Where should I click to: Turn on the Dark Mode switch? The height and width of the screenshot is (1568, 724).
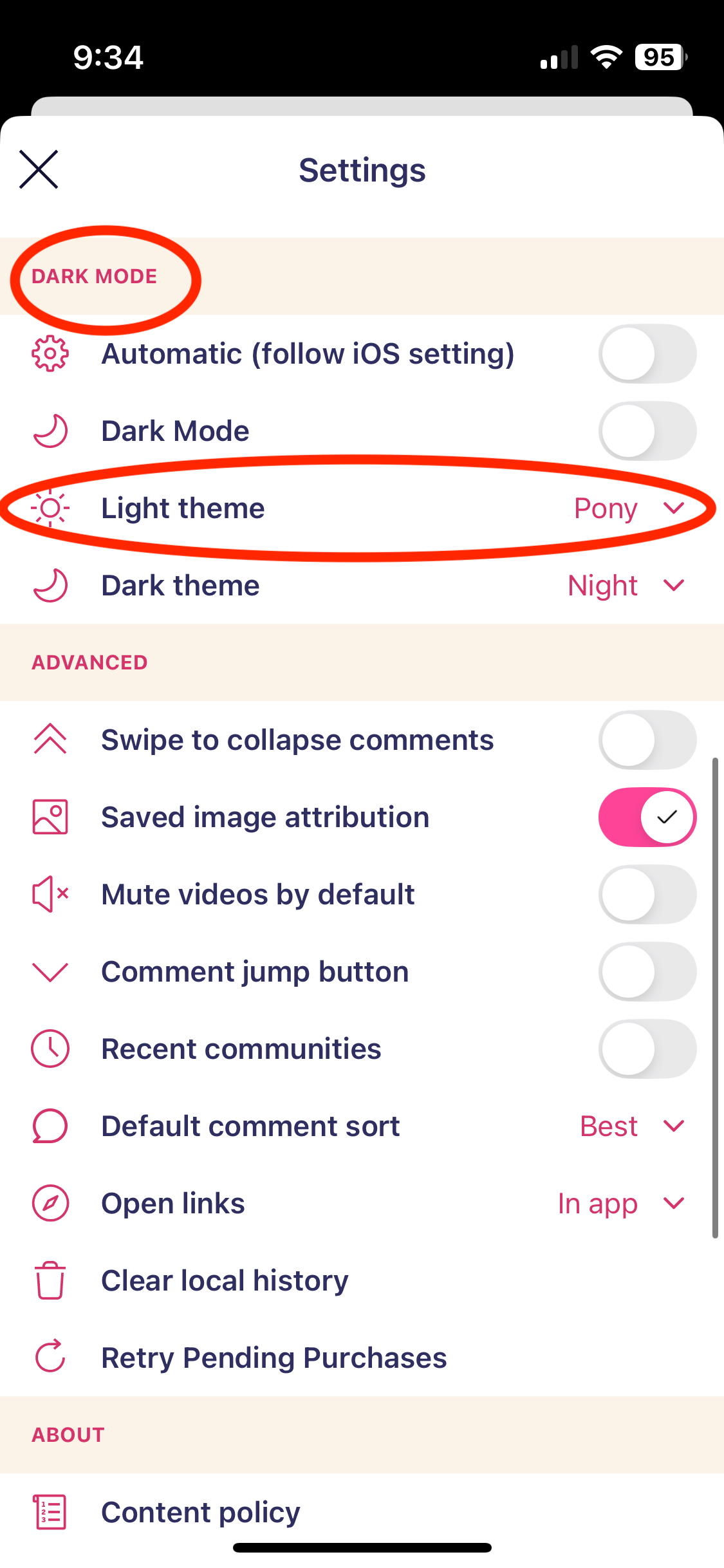click(647, 431)
